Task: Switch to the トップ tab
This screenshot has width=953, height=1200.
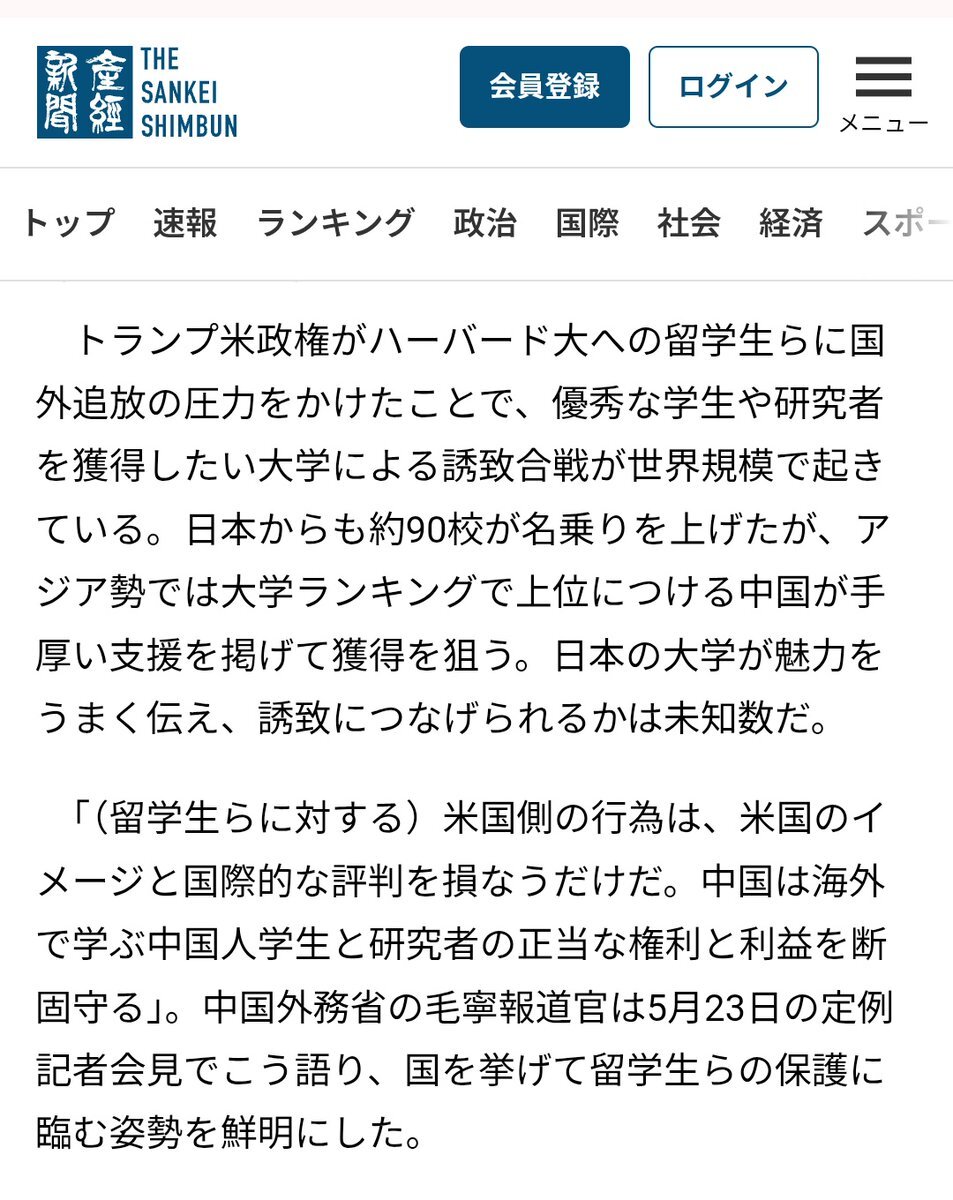Action: click(68, 222)
